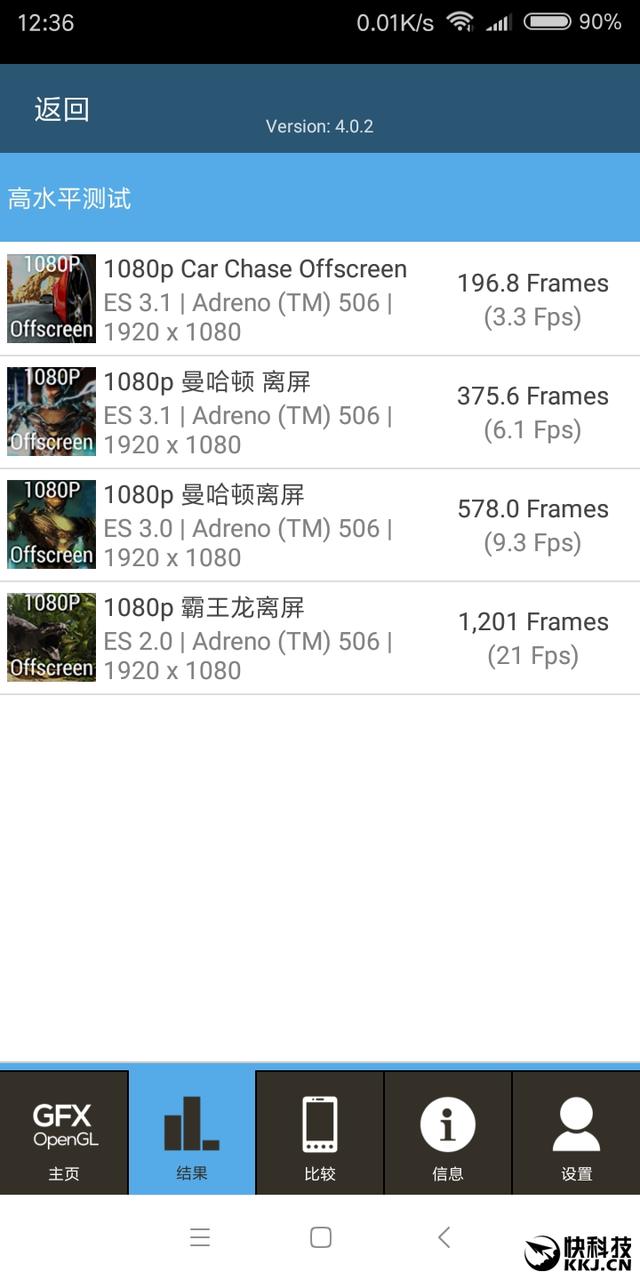Open the 1080p Car Chase Offscreen result
Screen dimensions: 640x1280
click(320, 299)
